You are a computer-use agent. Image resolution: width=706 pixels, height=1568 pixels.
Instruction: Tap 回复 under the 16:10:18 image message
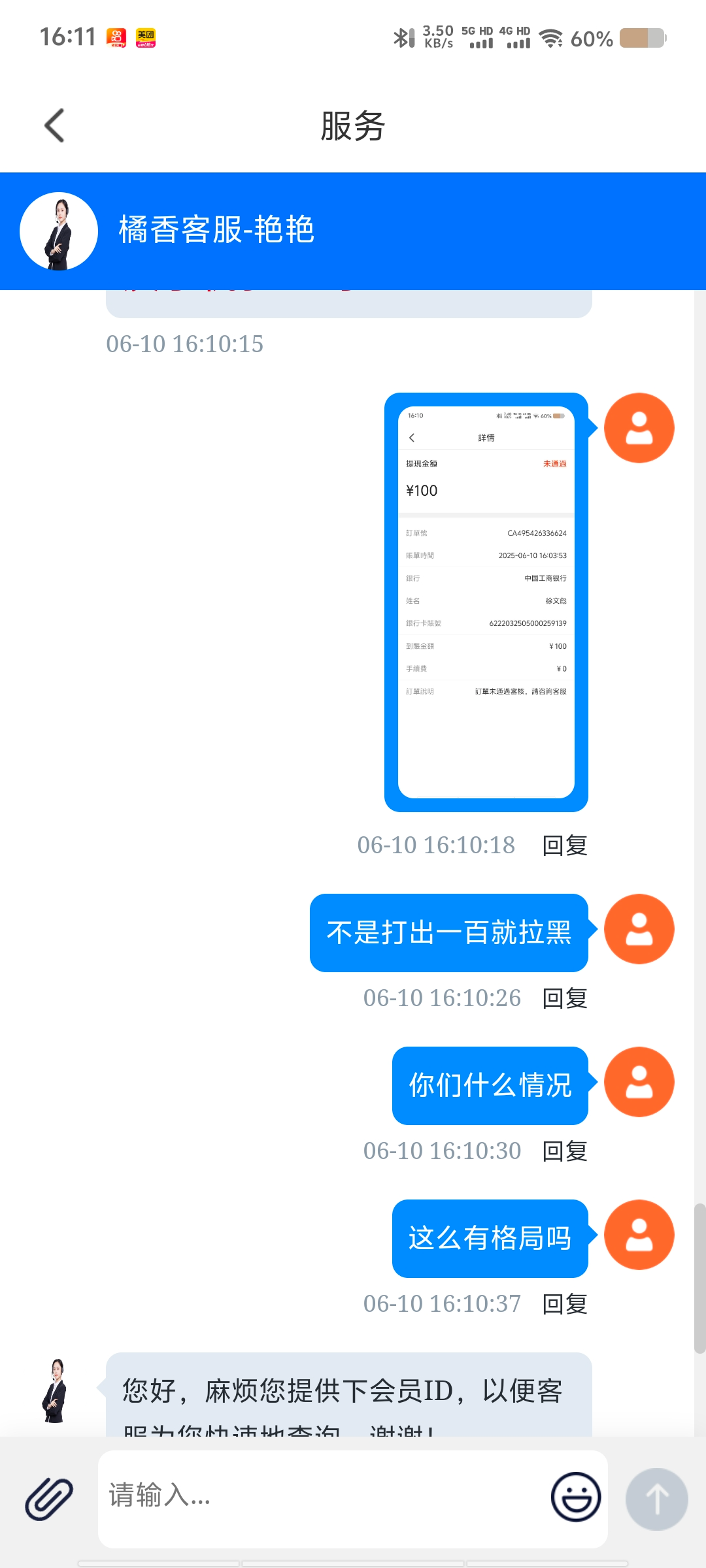[565, 845]
